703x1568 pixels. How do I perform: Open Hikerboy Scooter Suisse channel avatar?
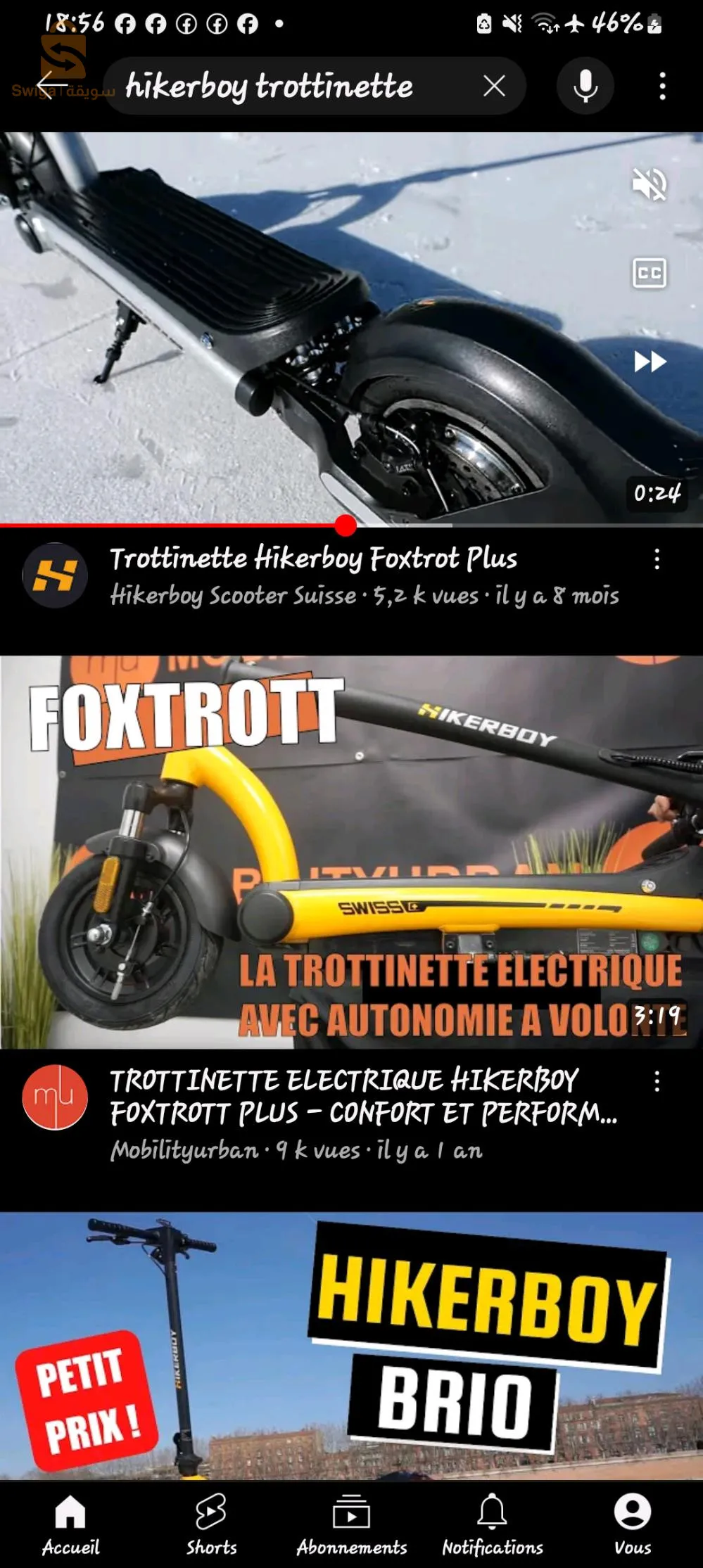55,575
